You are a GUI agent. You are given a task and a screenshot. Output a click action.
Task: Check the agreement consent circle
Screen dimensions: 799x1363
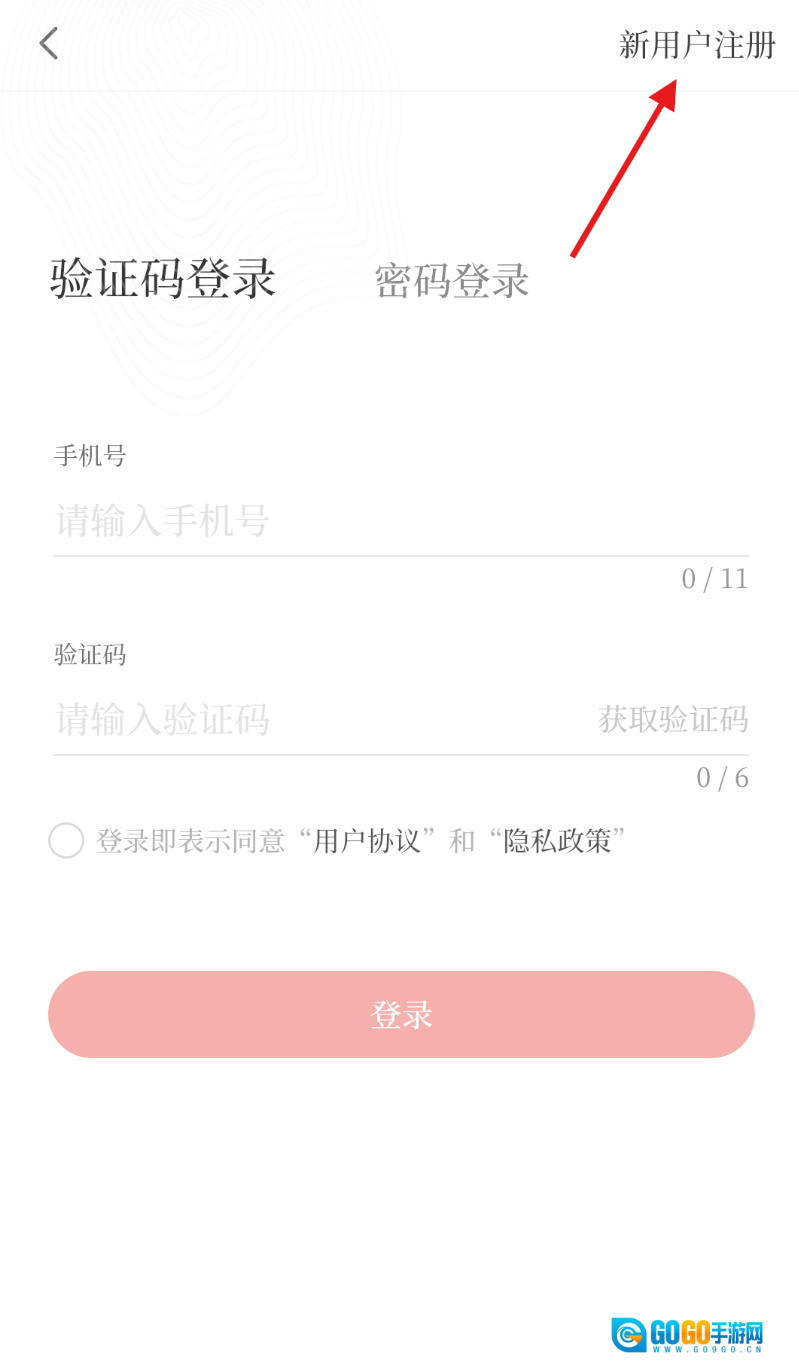pos(66,840)
